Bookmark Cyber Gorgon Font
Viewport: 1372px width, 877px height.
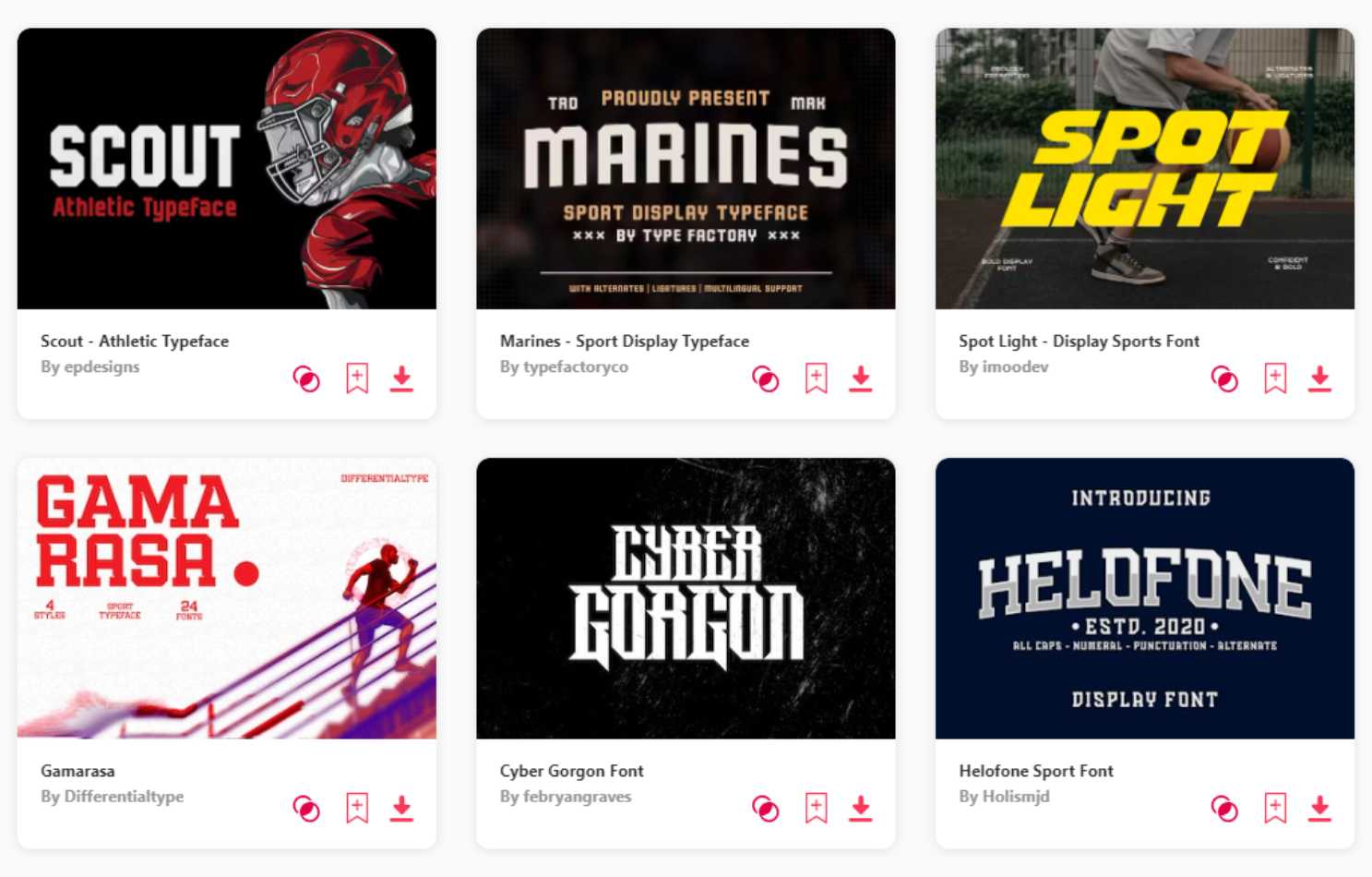(x=816, y=809)
